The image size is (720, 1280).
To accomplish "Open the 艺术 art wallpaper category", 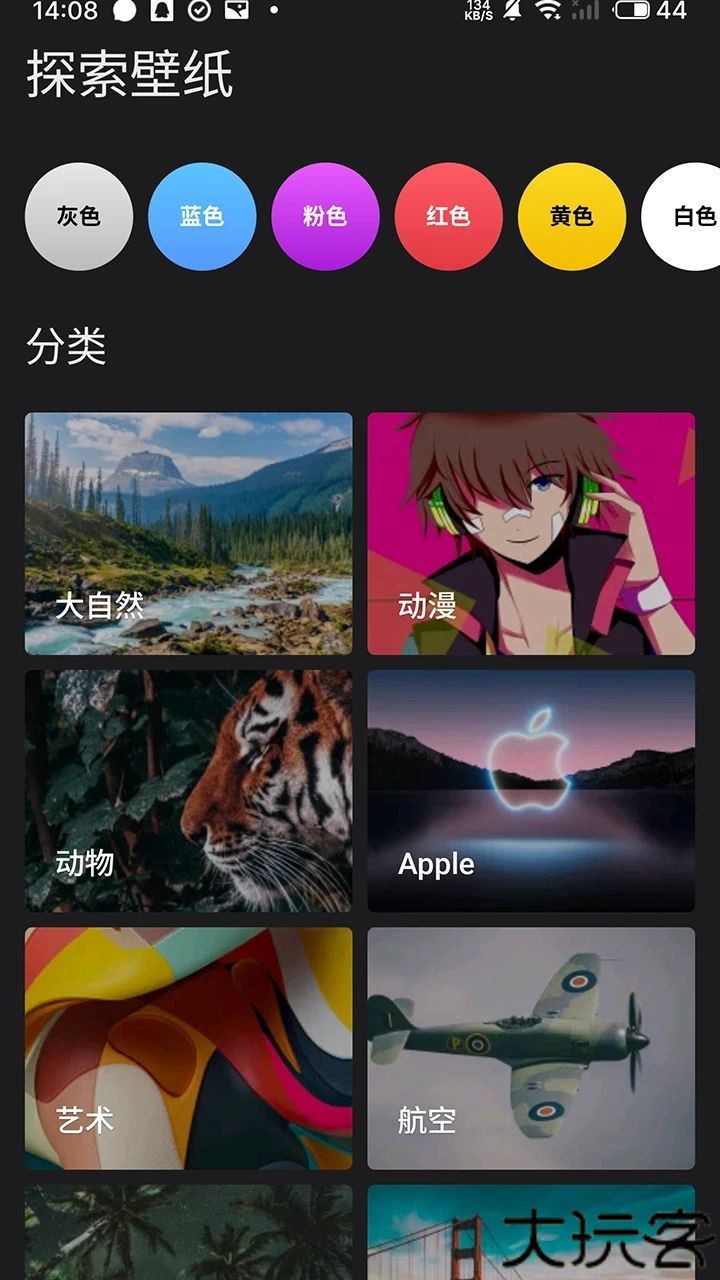I will click(x=187, y=1047).
